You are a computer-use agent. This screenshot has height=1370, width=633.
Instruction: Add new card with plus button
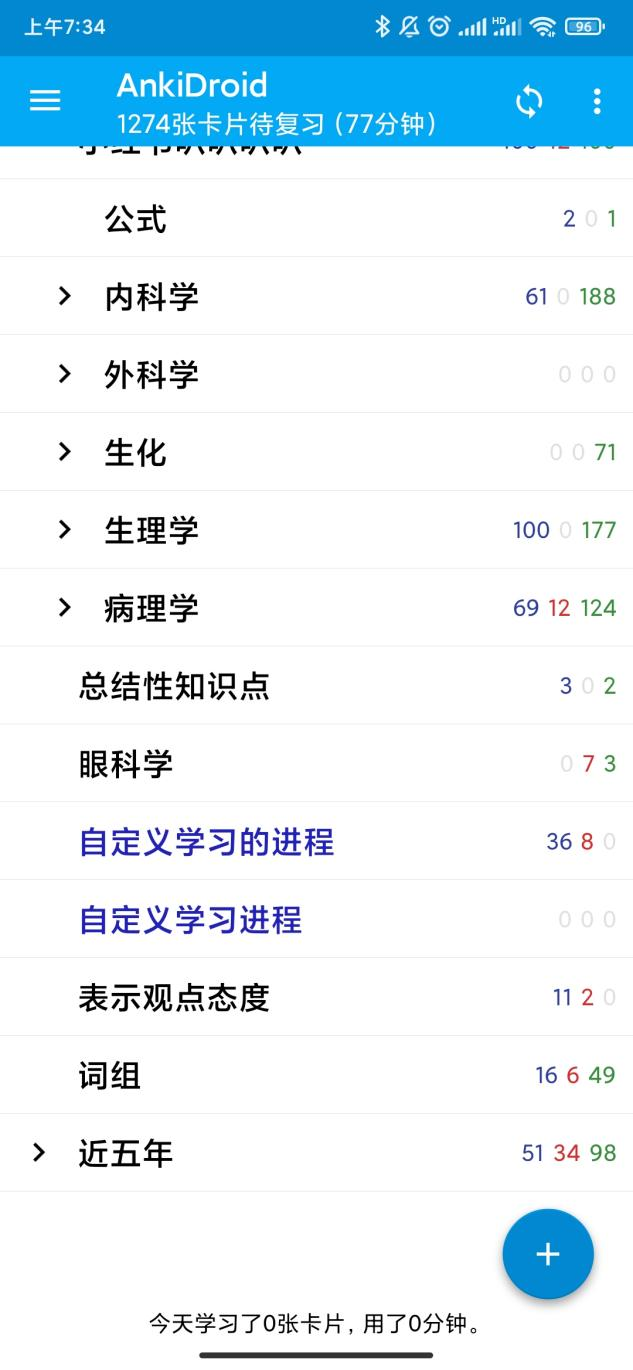click(548, 1254)
